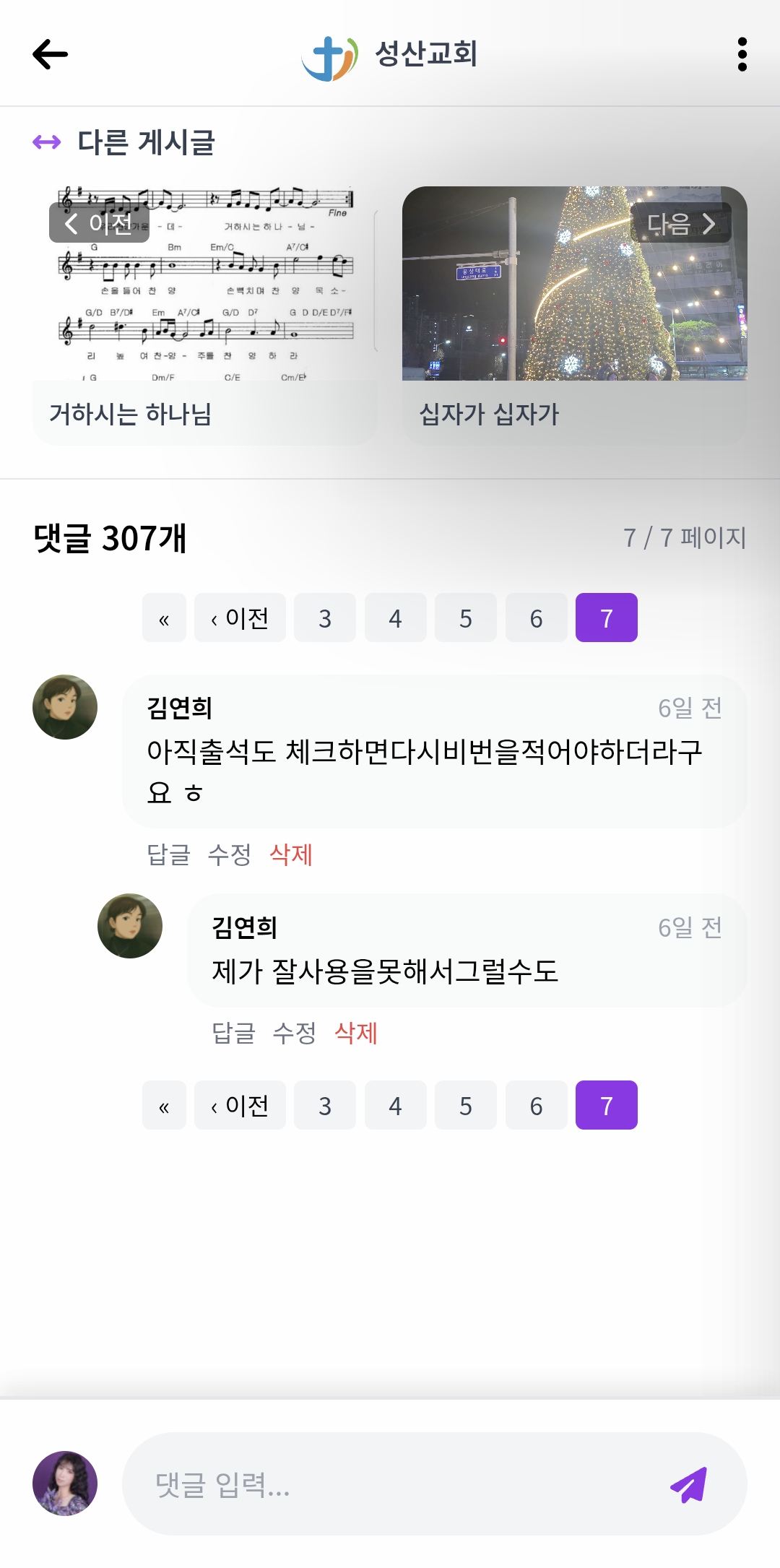Edit the first comment using 수정
780x1568 pixels.
tap(230, 857)
